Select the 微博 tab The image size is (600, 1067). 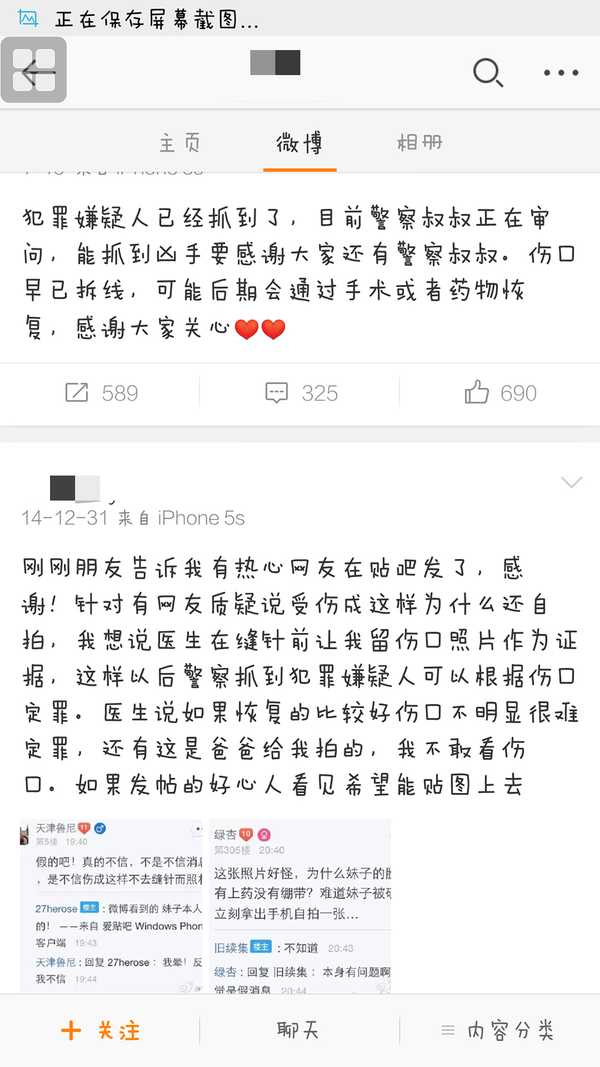(300, 143)
